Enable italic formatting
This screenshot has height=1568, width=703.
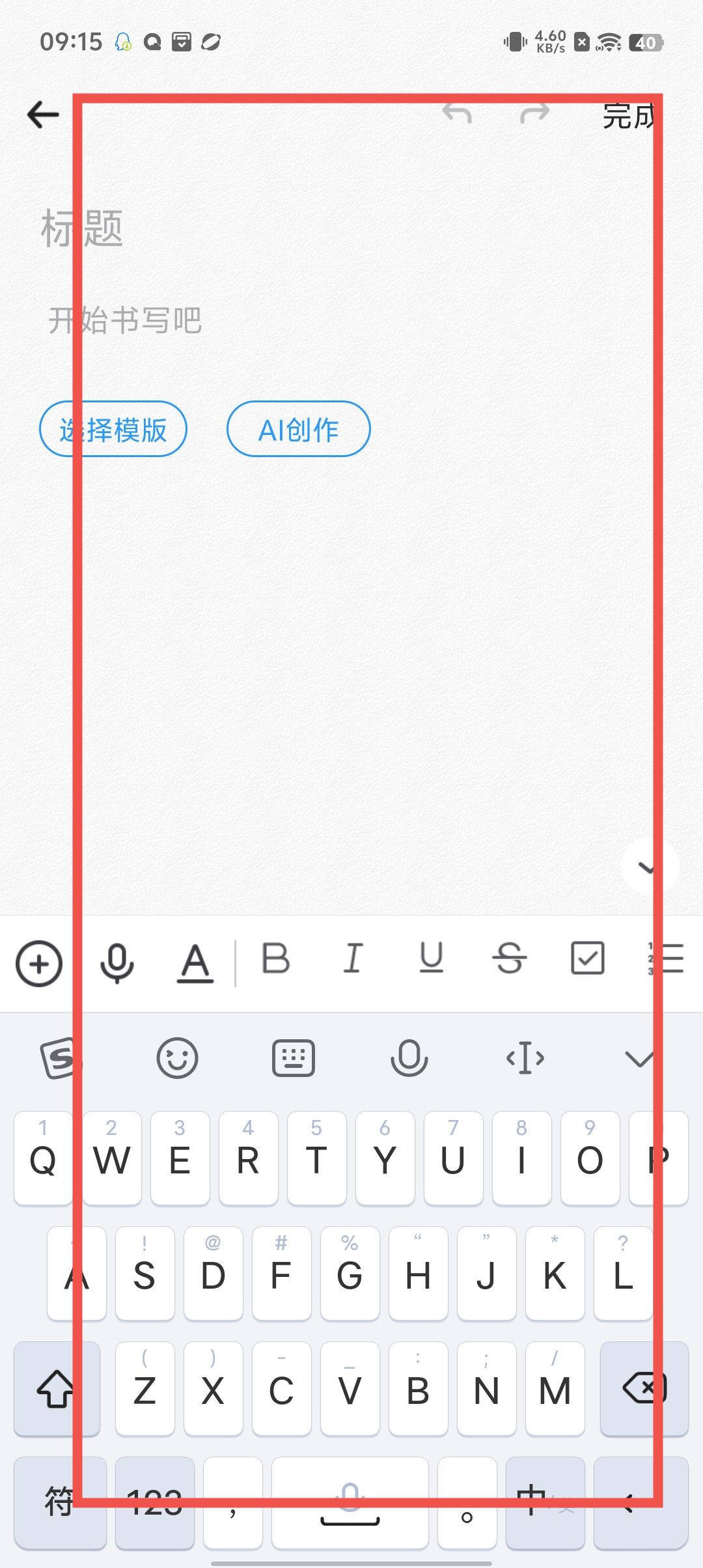(353, 959)
